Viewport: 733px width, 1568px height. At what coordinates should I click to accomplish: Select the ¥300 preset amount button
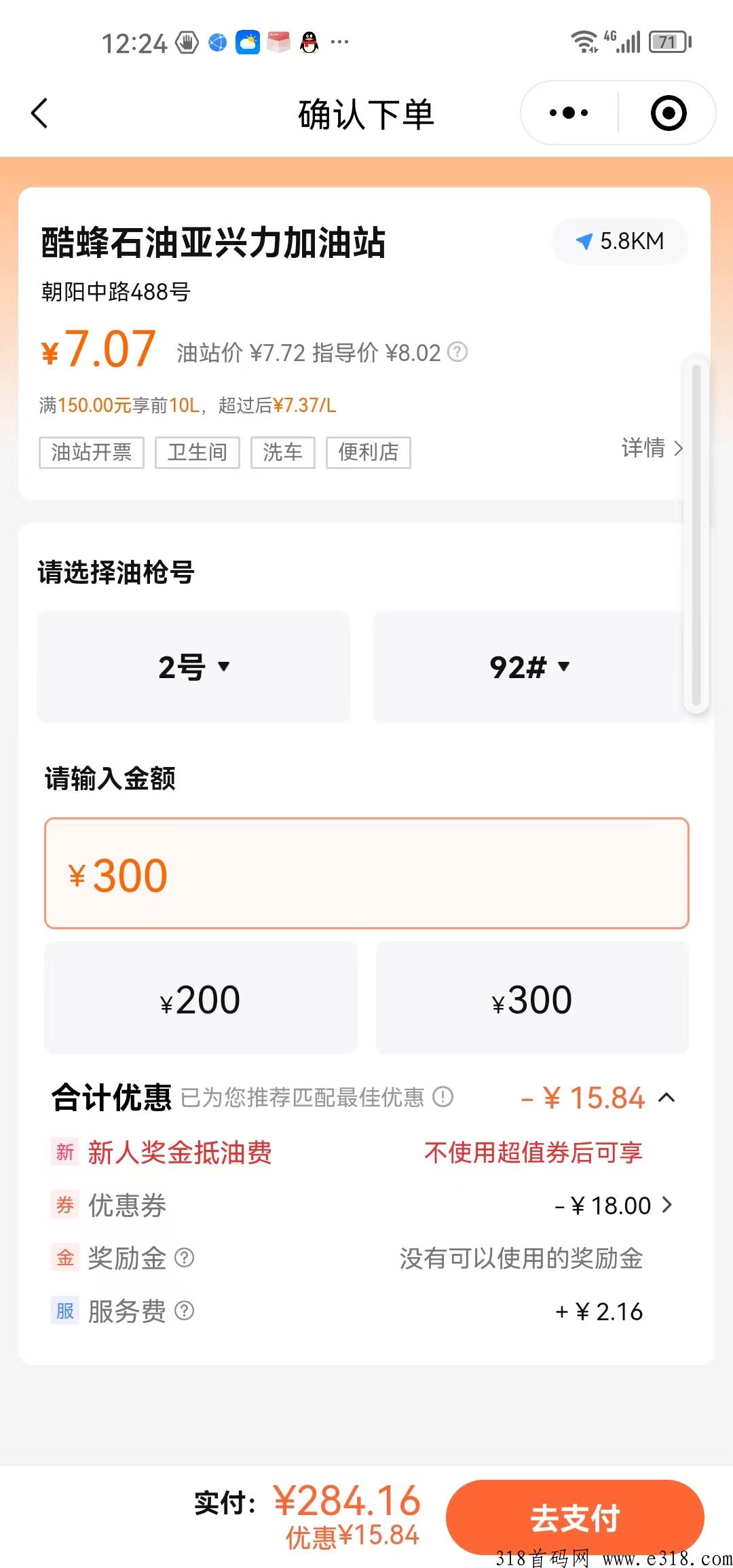pos(533,998)
